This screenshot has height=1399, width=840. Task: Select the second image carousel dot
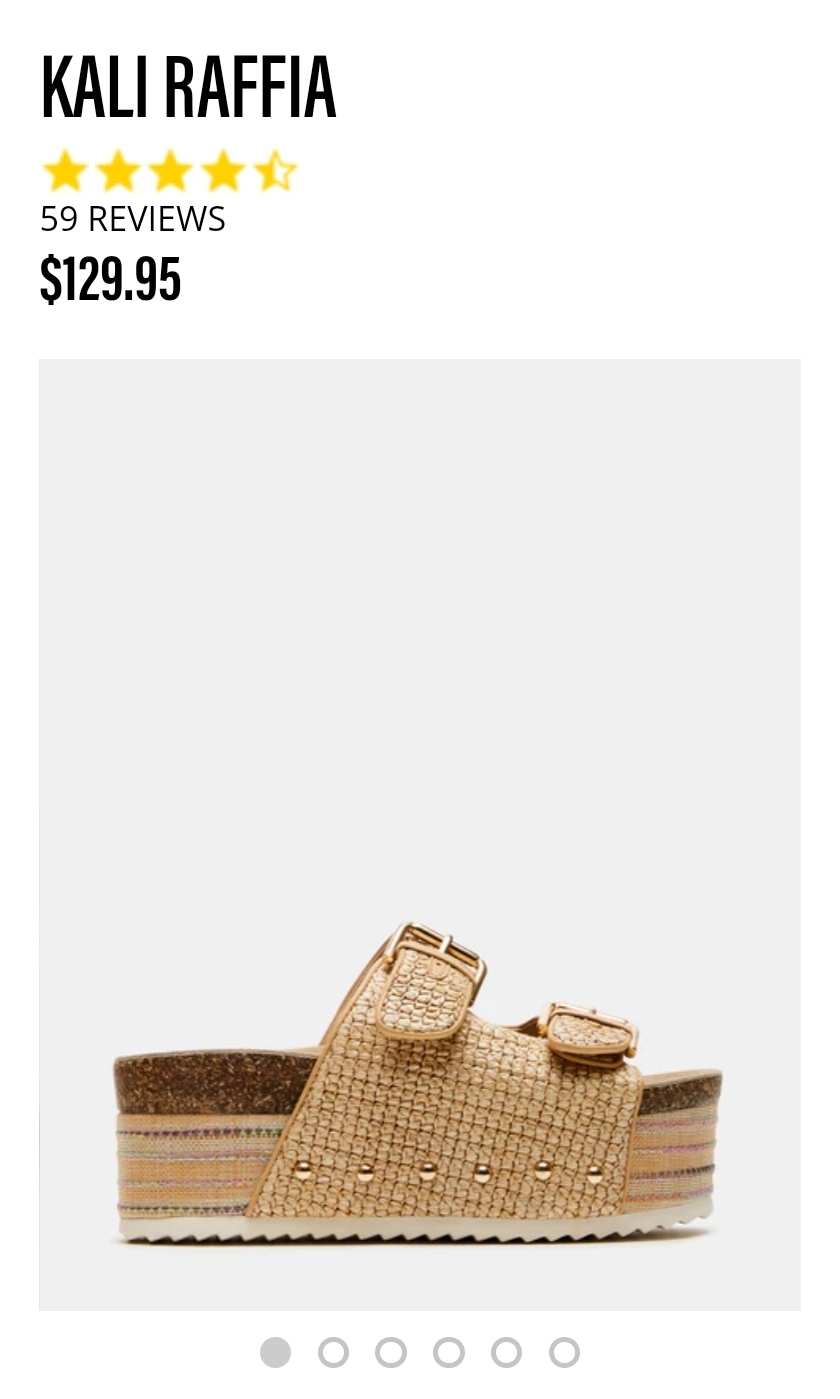coord(333,1353)
